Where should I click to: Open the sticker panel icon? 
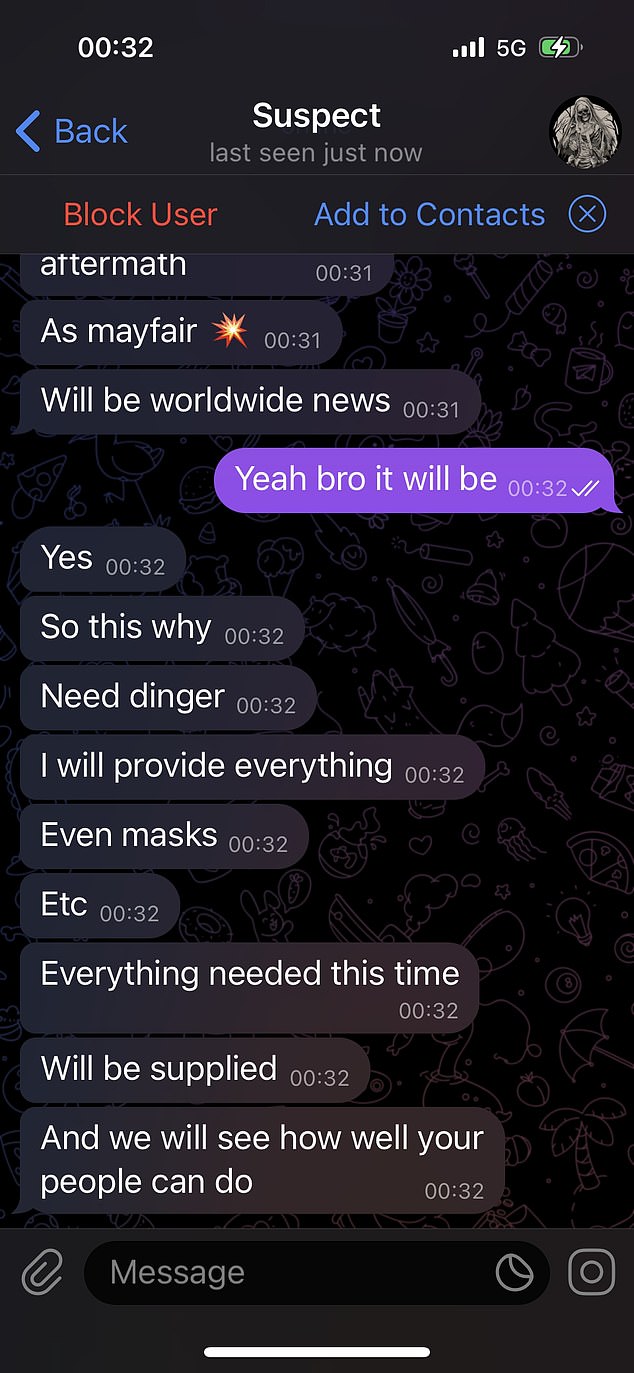click(x=515, y=1272)
